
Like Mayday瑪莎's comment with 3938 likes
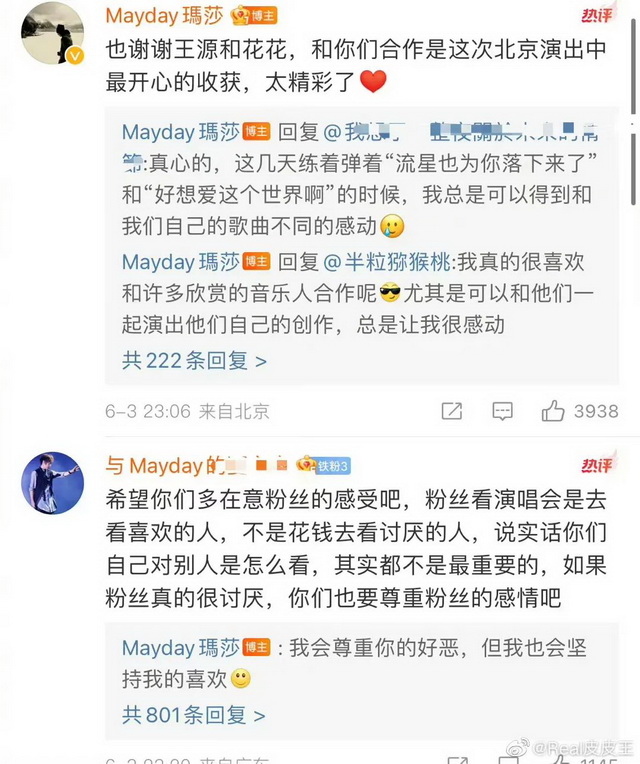pyautogui.click(x=553, y=410)
